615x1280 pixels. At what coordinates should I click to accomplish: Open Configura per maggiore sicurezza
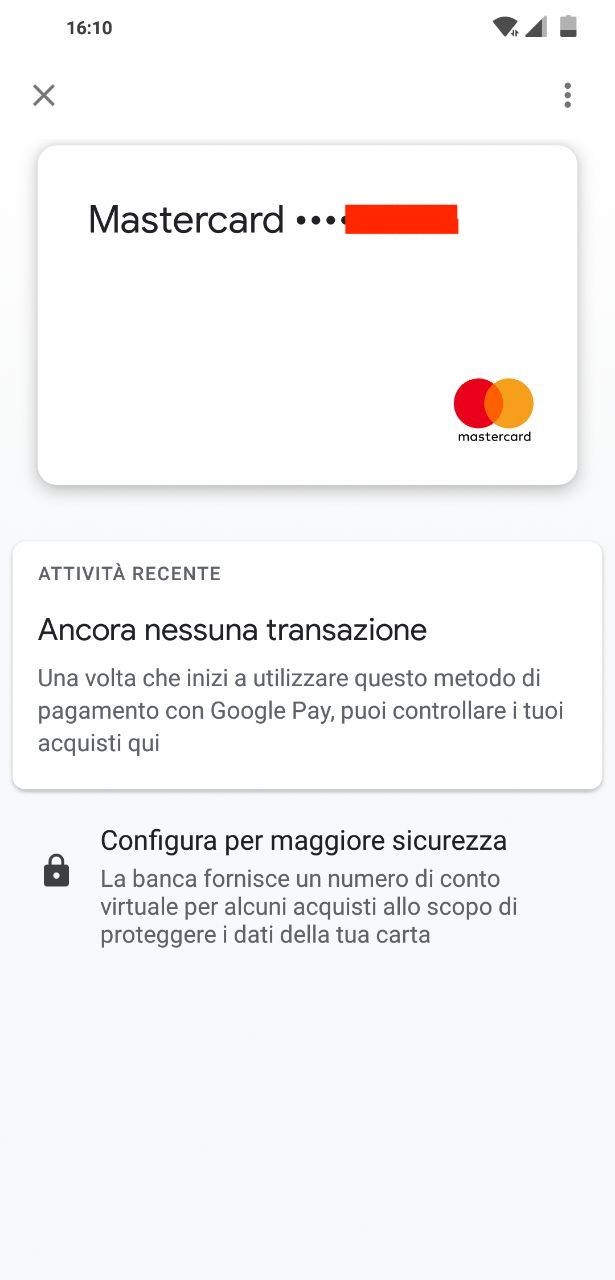307,886
